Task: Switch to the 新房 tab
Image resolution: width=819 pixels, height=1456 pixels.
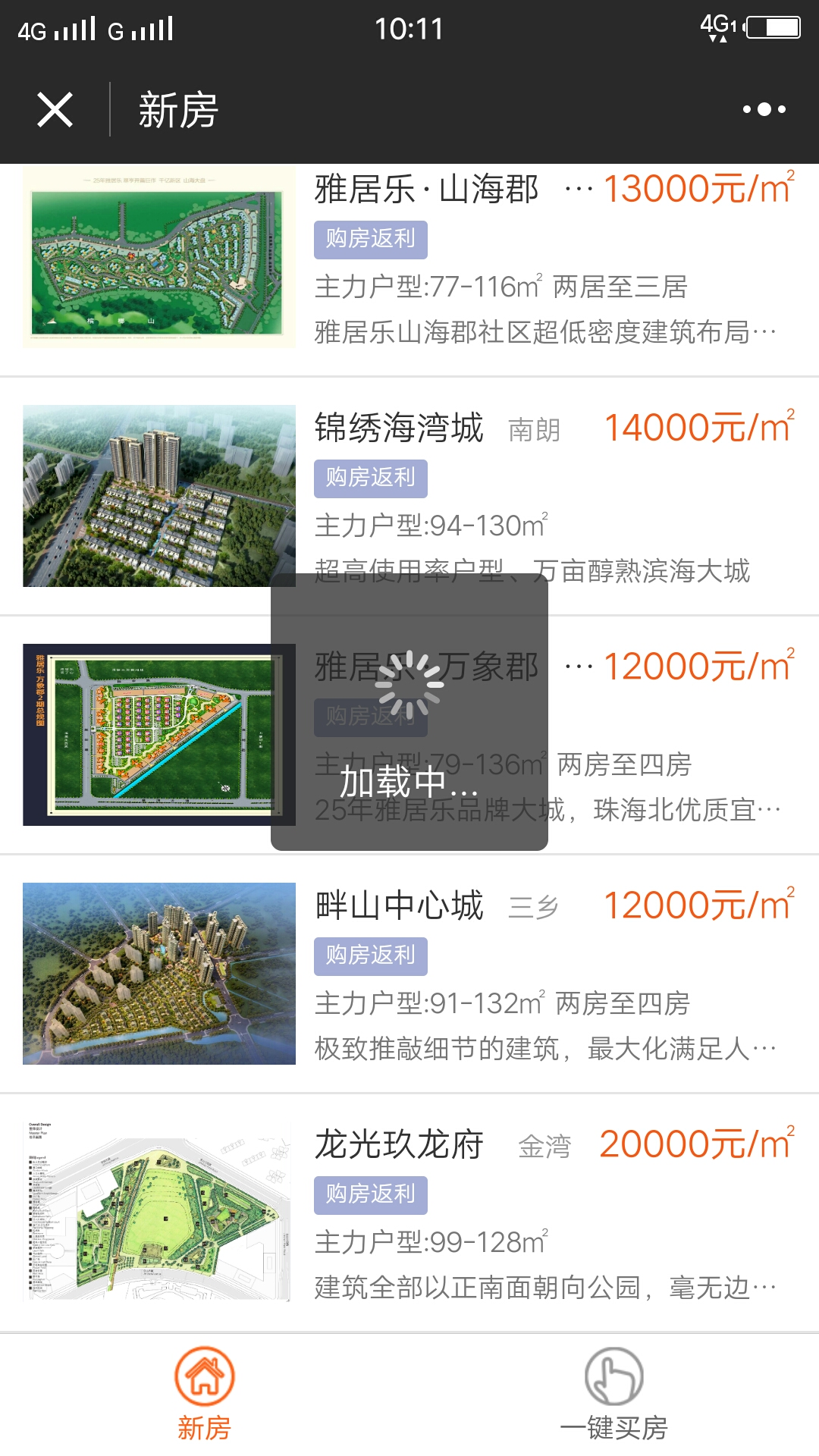Action: click(205, 1395)
